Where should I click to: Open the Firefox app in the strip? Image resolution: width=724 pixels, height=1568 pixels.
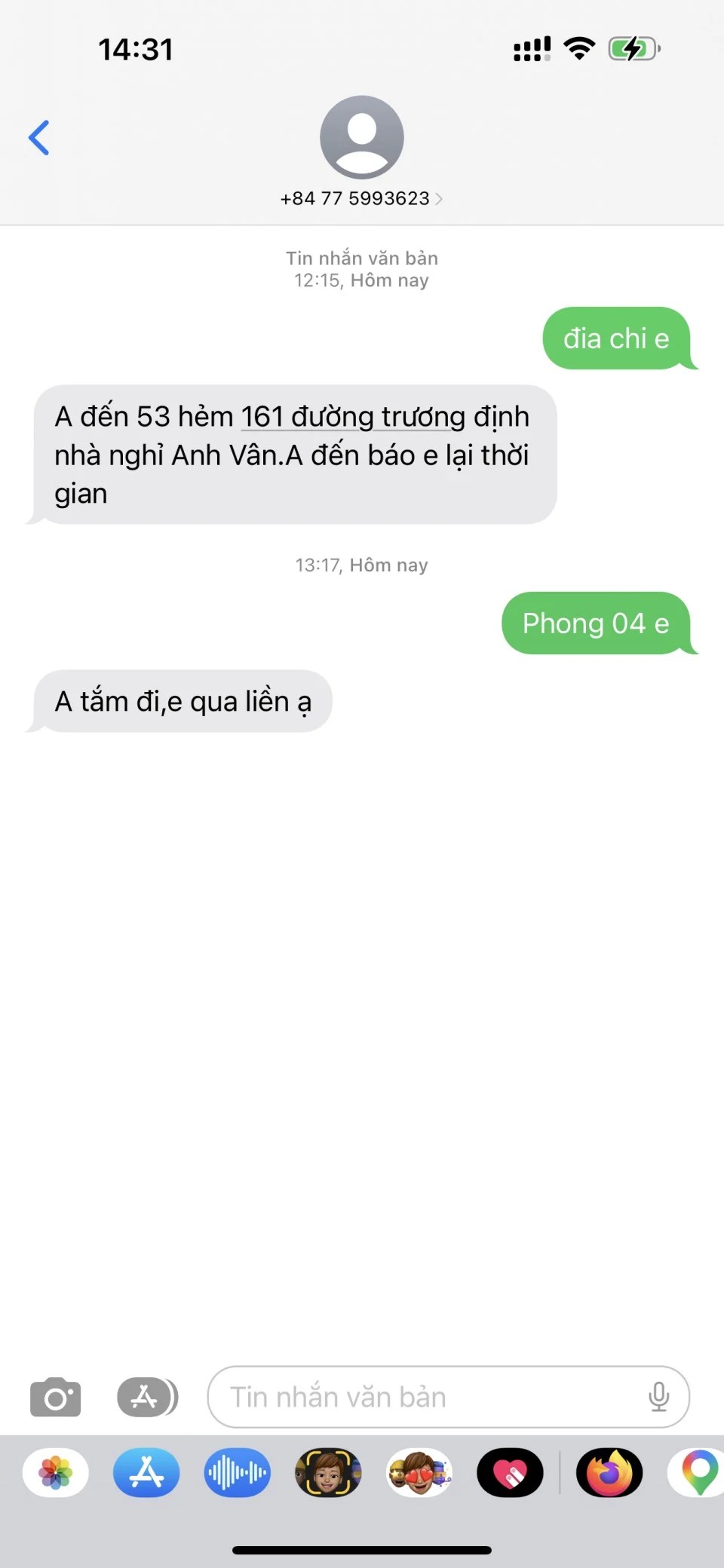[x=609, y=1472]
